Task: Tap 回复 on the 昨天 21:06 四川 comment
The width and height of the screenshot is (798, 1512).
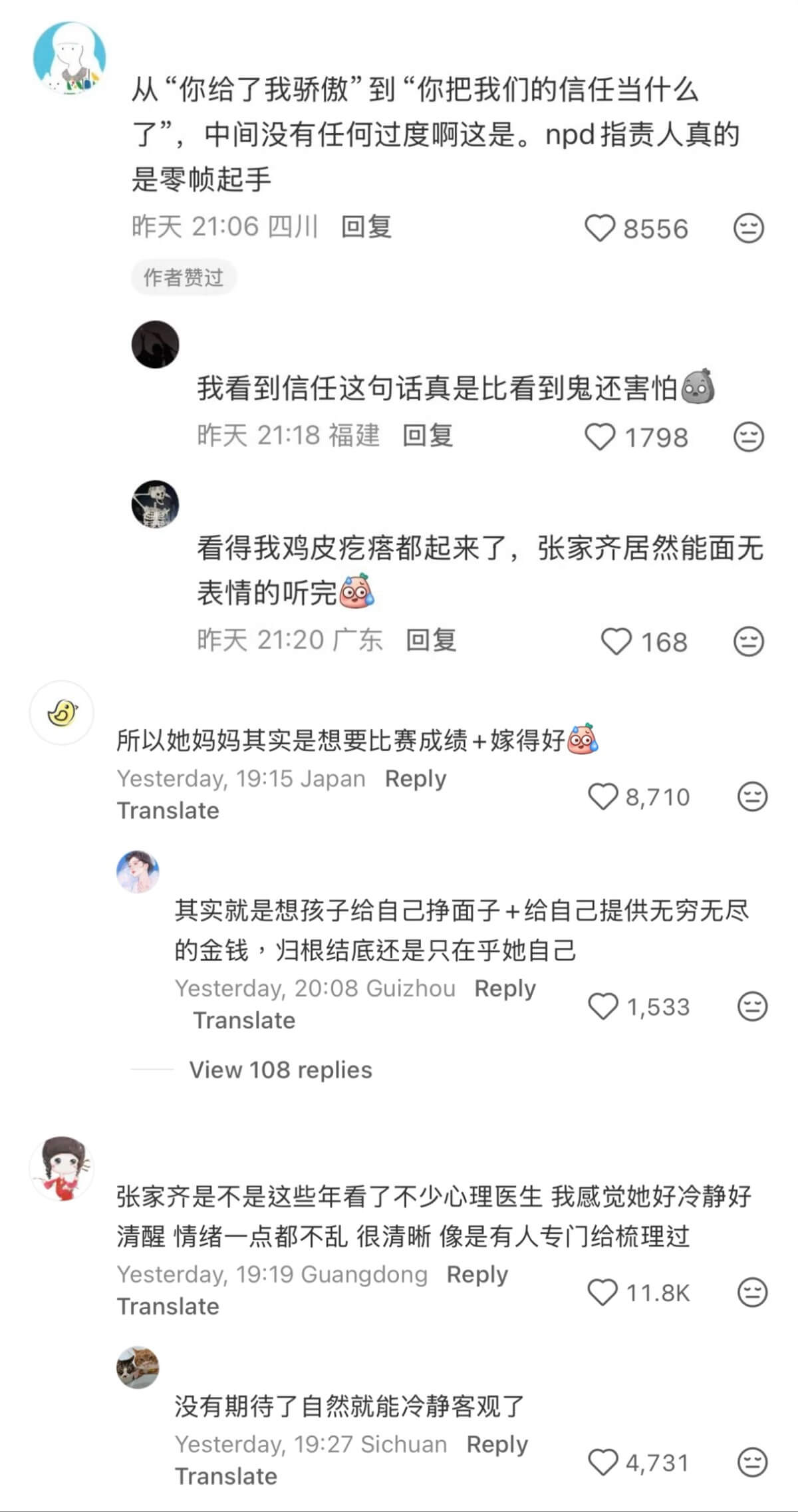Action: (x=366, y=227)
